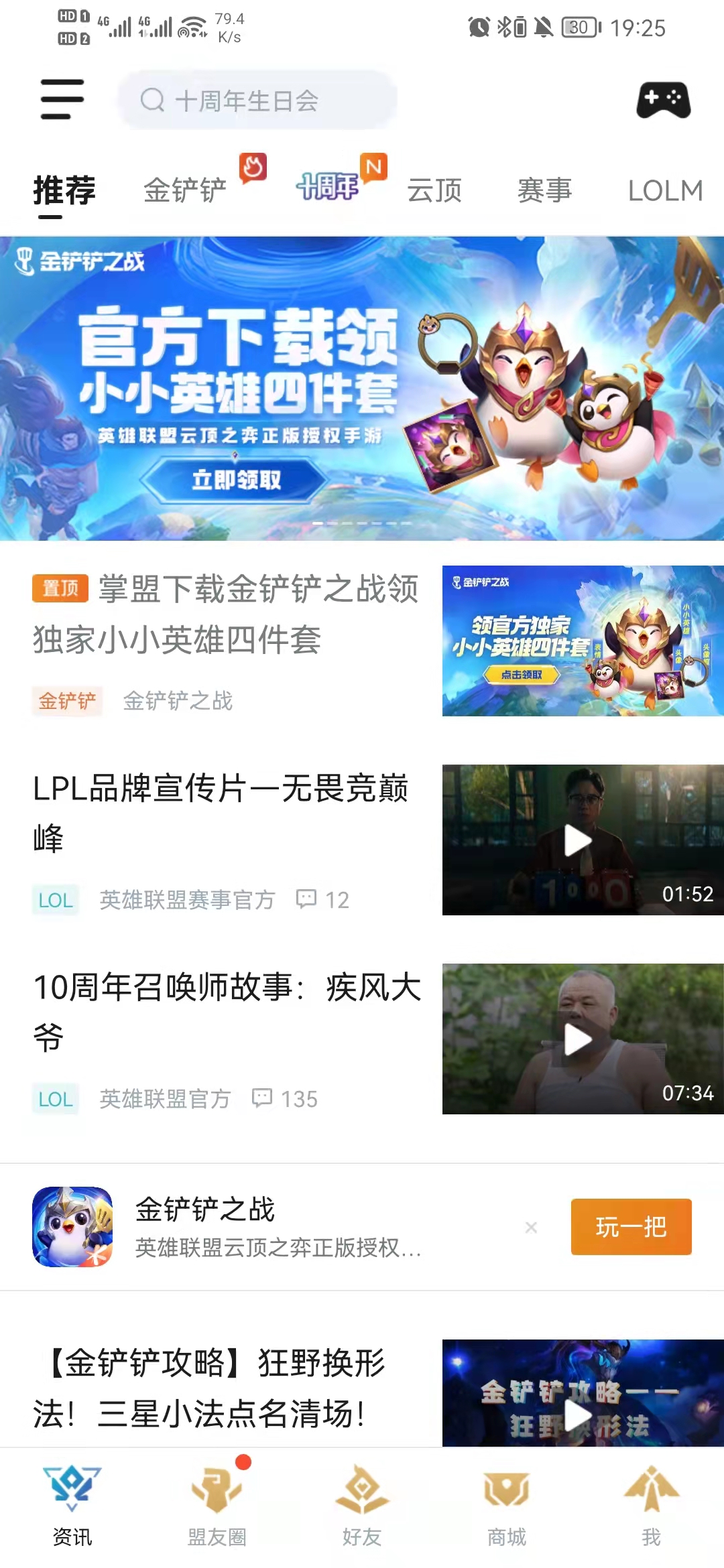Tap the 玩一把 button
724x1568 pixels.
click(x=631, y=1227)
